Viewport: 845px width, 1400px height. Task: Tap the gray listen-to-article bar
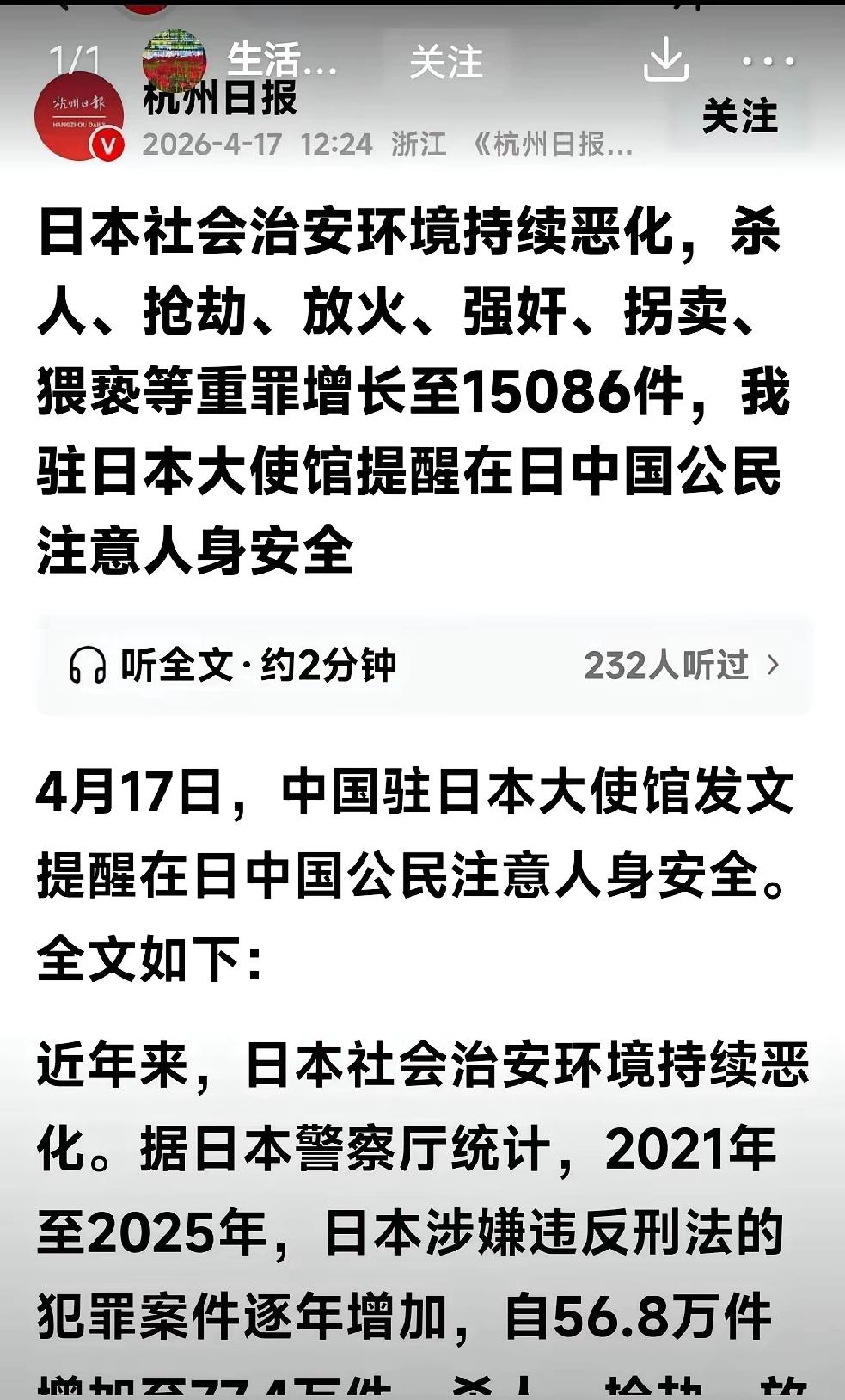coord(421,665)
